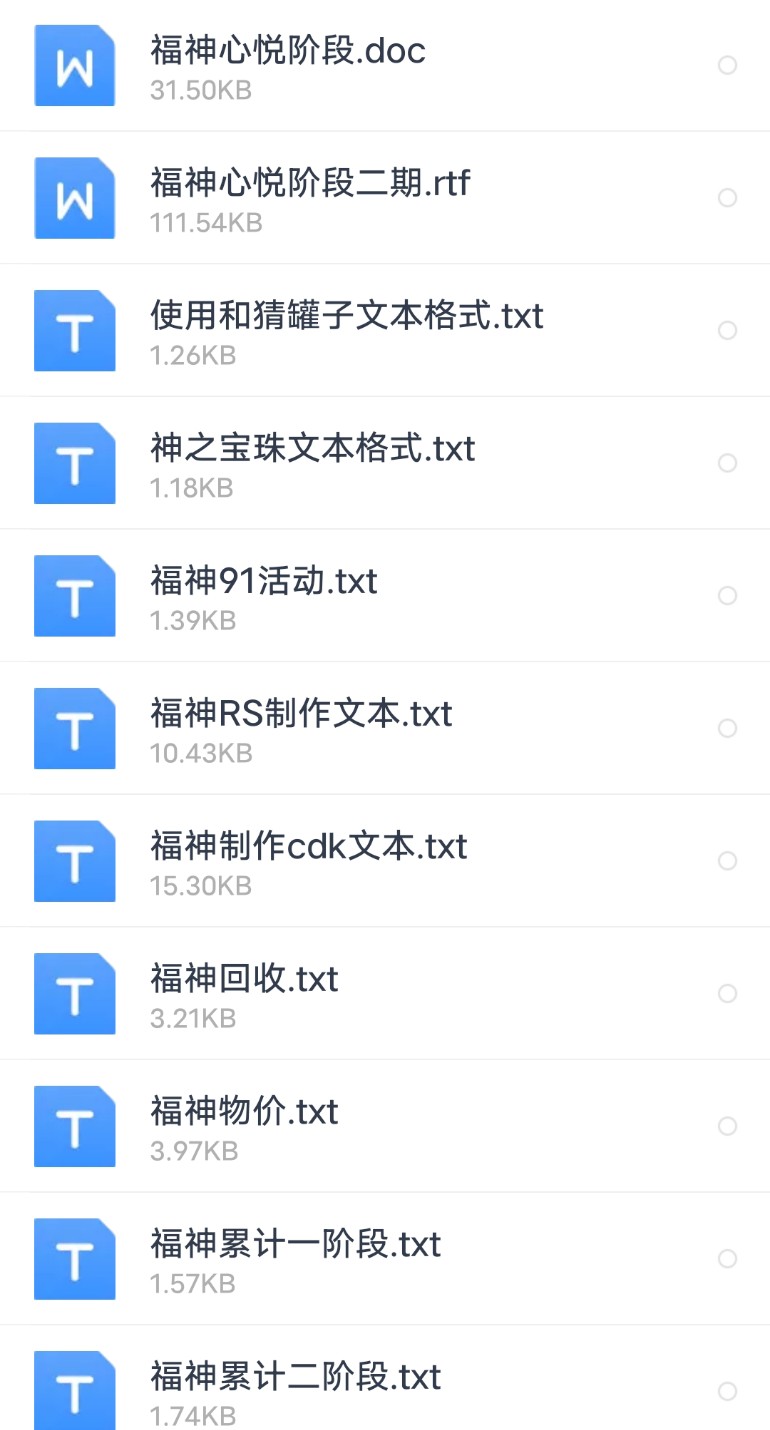Open the 福神物价.txt document
The width and height of the screenshot is (770, 1430).
pyautogui.click(x=244, y=1112)
